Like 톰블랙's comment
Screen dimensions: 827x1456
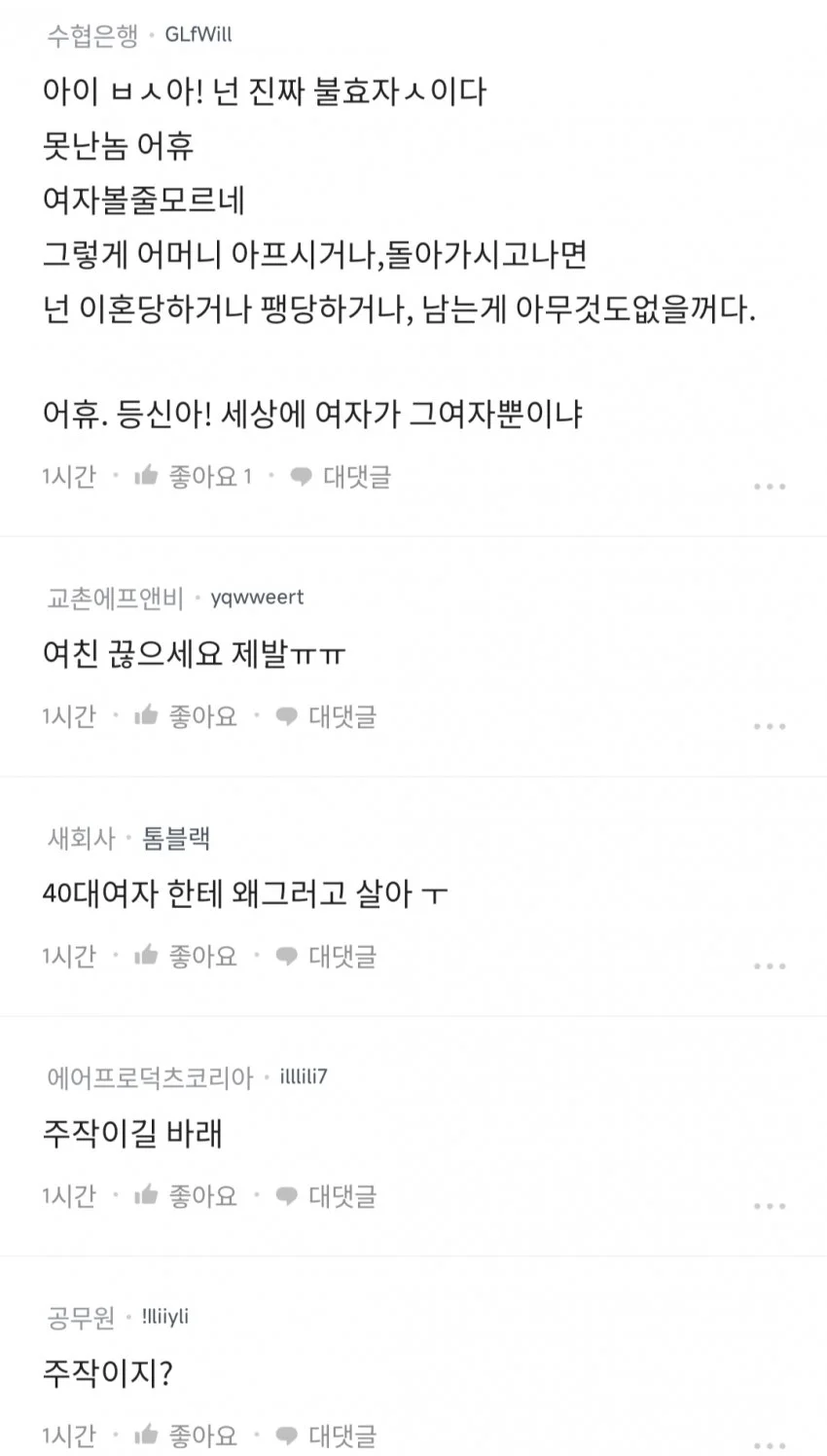(x=185, y=956)
